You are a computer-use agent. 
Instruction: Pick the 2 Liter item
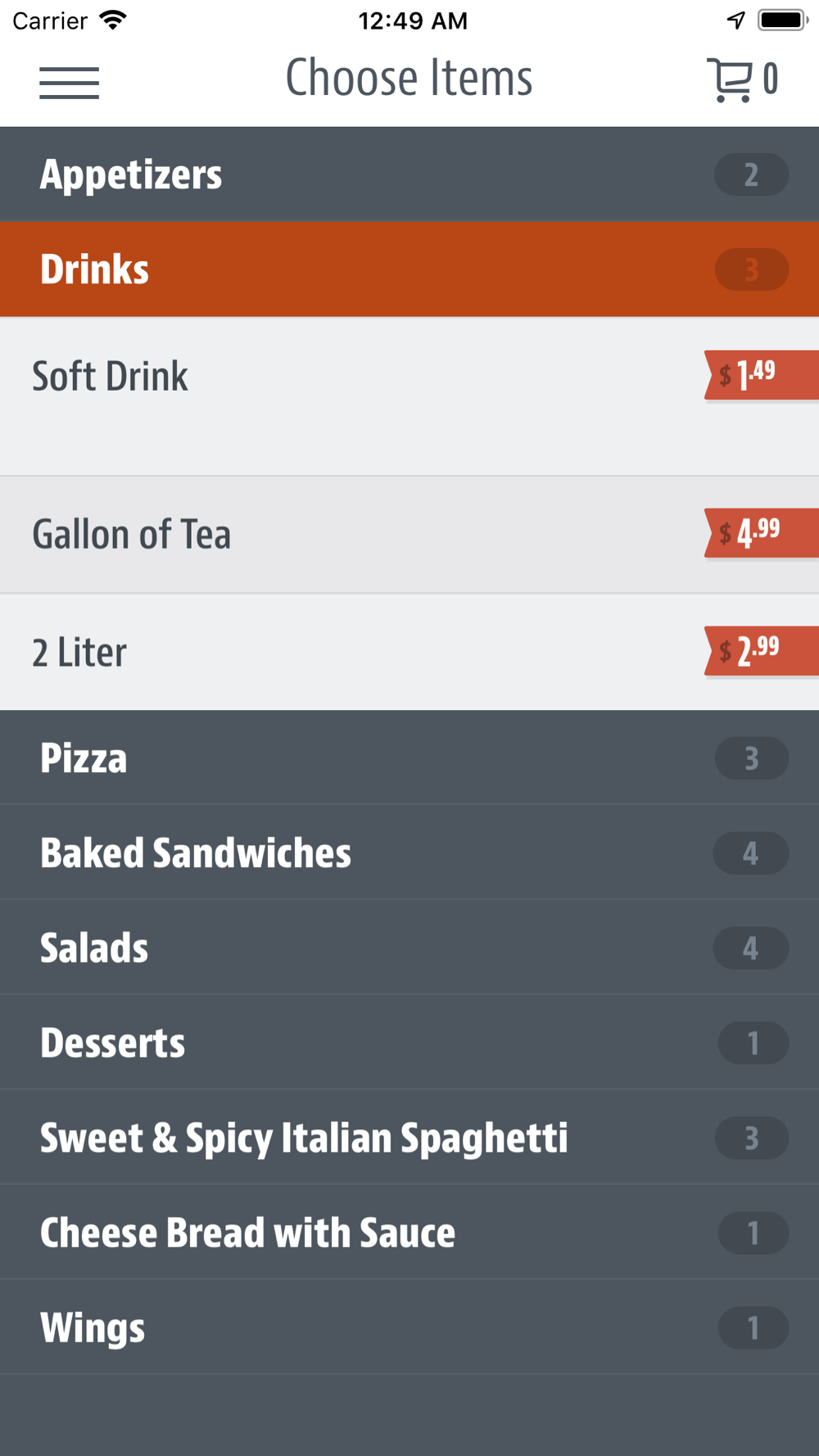click(409, 653)
